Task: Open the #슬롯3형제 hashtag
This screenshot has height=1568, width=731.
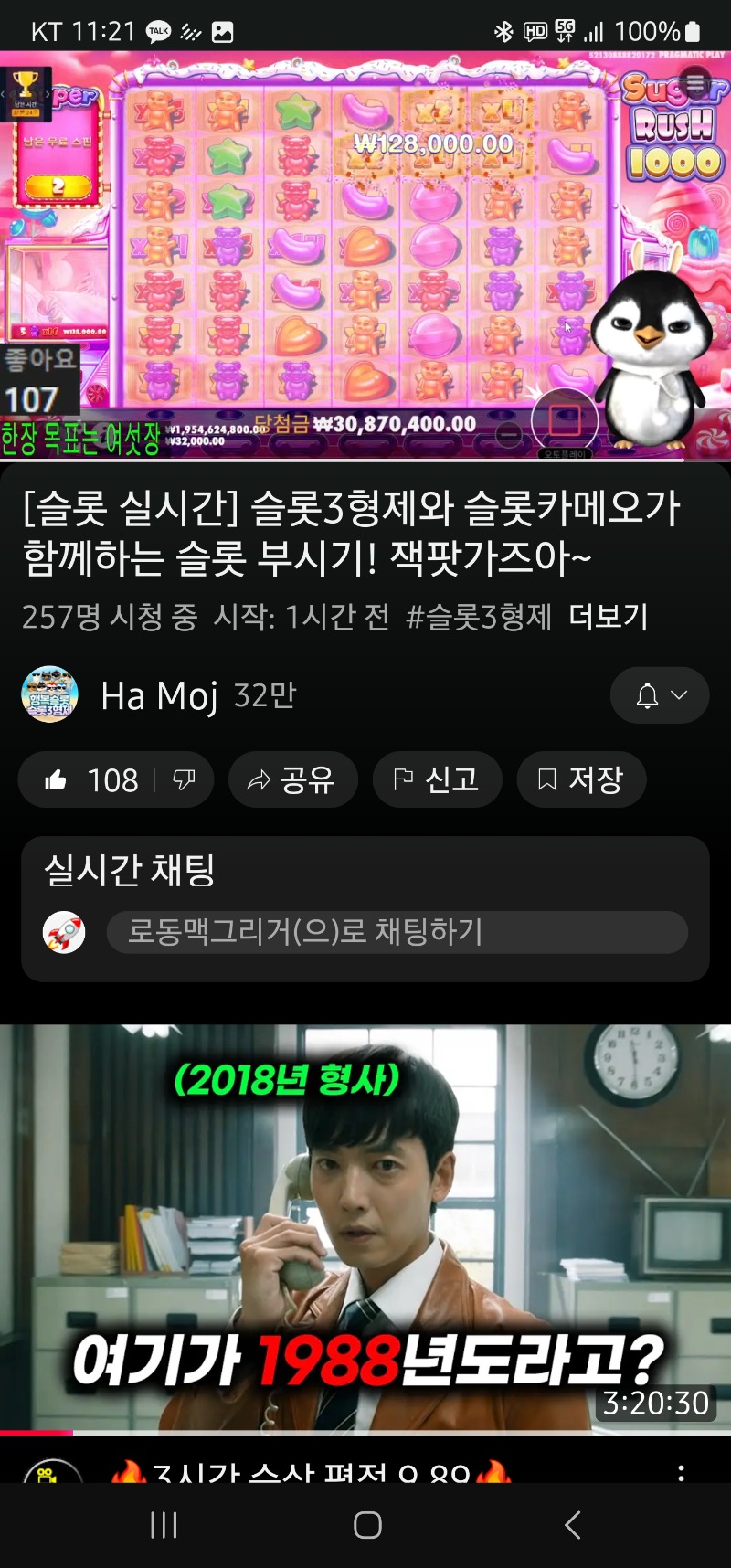Action: click(479, 617)
